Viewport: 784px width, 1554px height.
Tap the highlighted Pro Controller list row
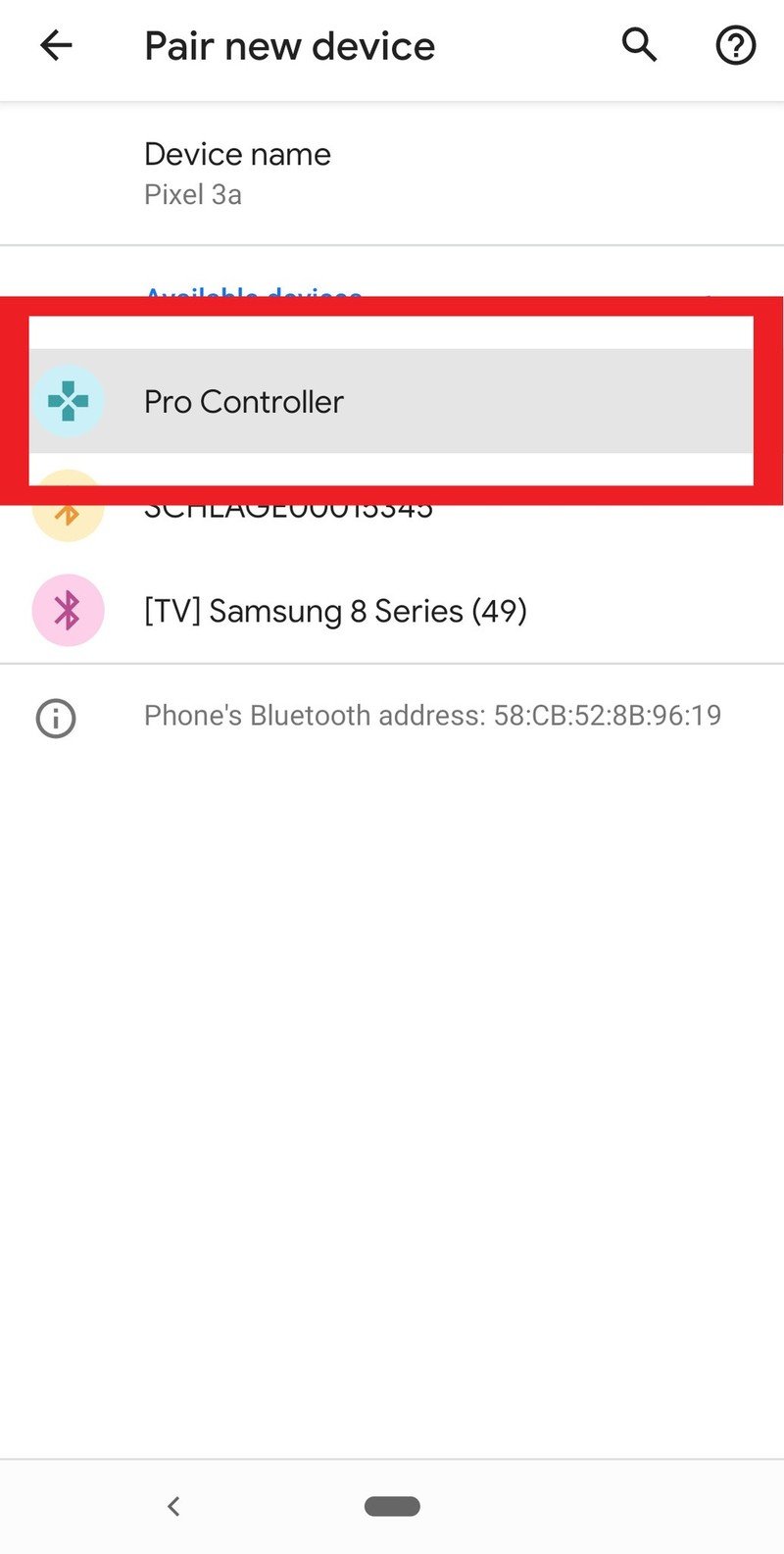coord(392,401)
